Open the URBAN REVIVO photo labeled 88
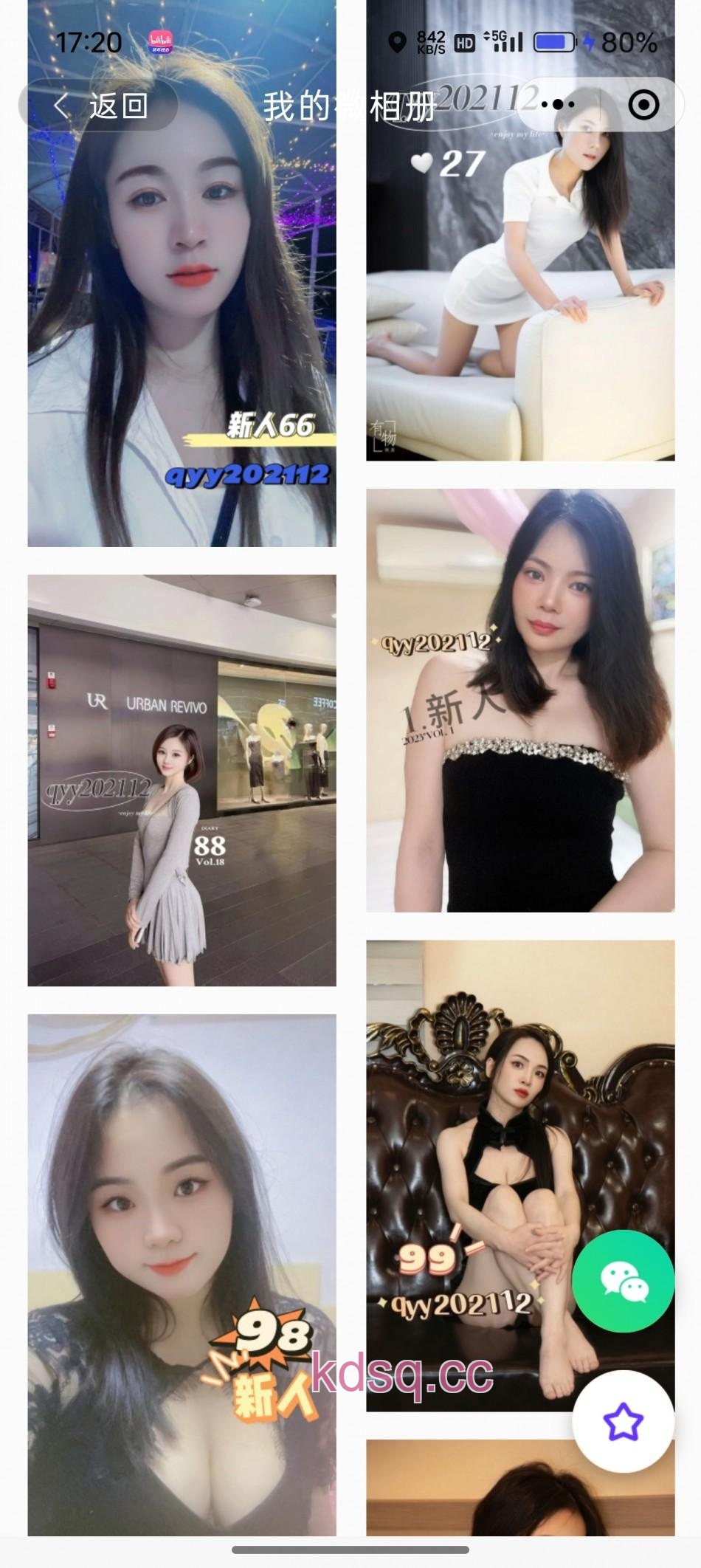The width and height of the screenshot is (701, 1568). (182, 780)
